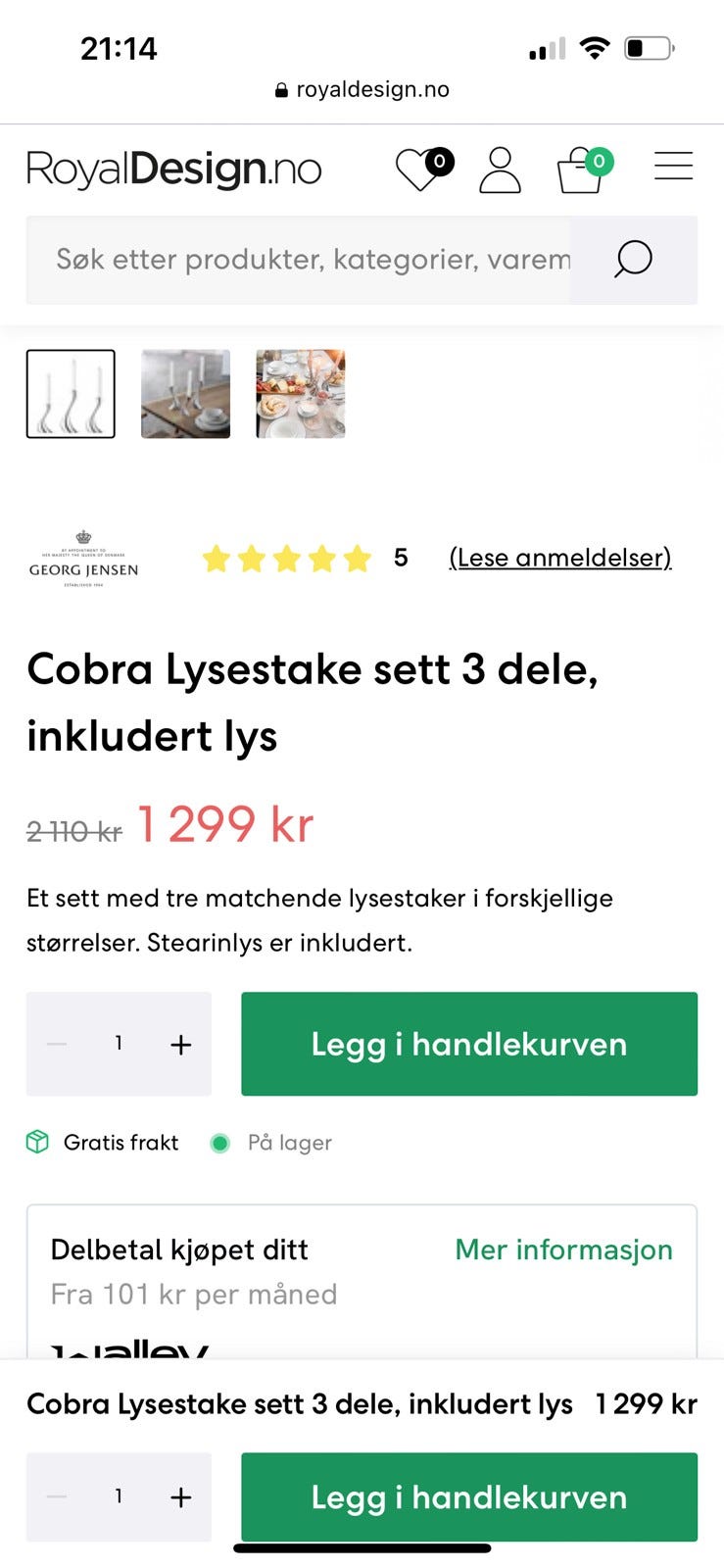Open the account profile icon
Image resolution: width=724 pixels, height=1568 pixels.
500,169
